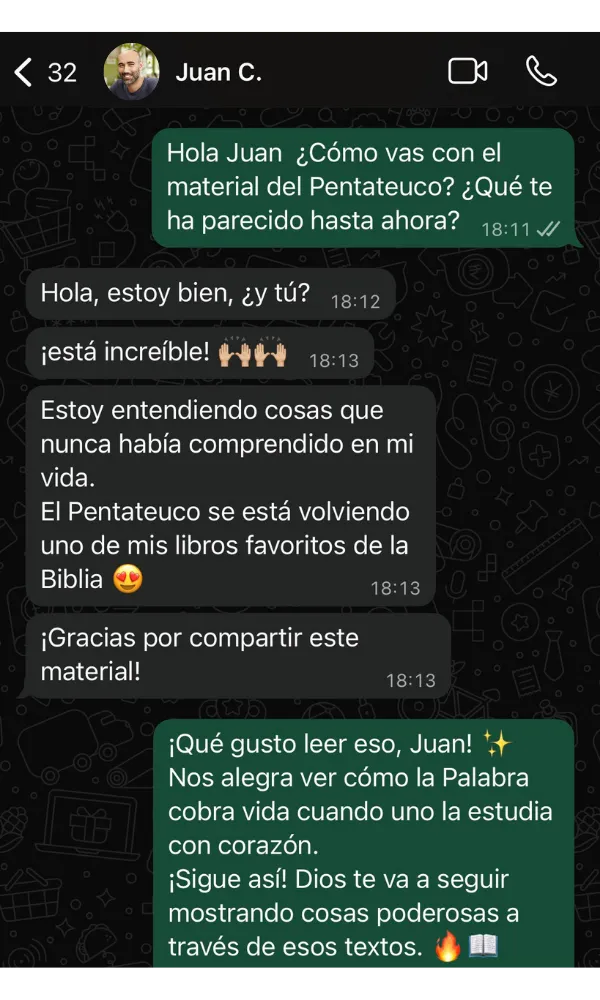
Task: Start a video call with Juan C.
Action: [467, 72]
